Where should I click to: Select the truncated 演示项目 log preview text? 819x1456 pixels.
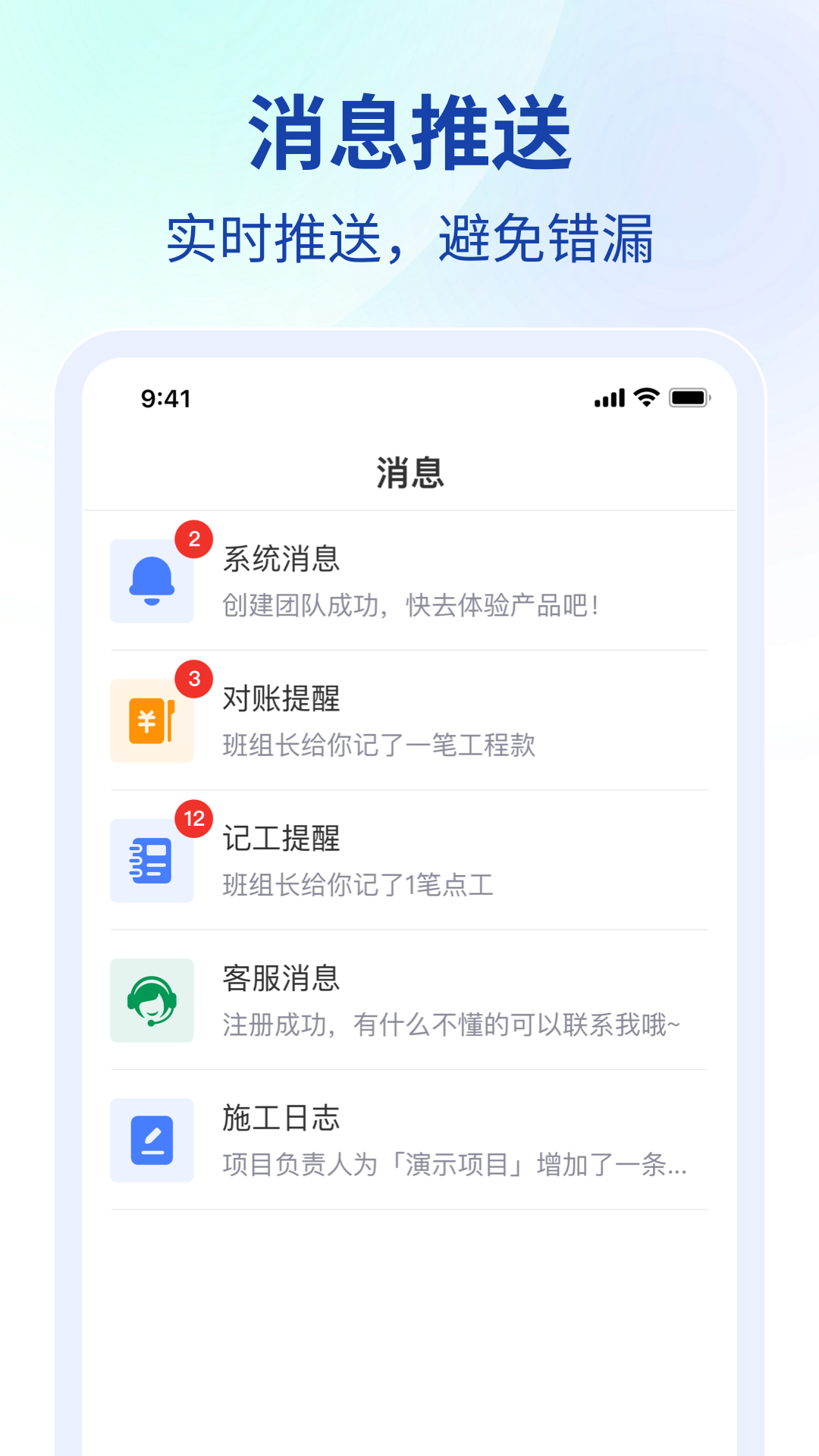pyautogui.click(x=455, y=1169)
